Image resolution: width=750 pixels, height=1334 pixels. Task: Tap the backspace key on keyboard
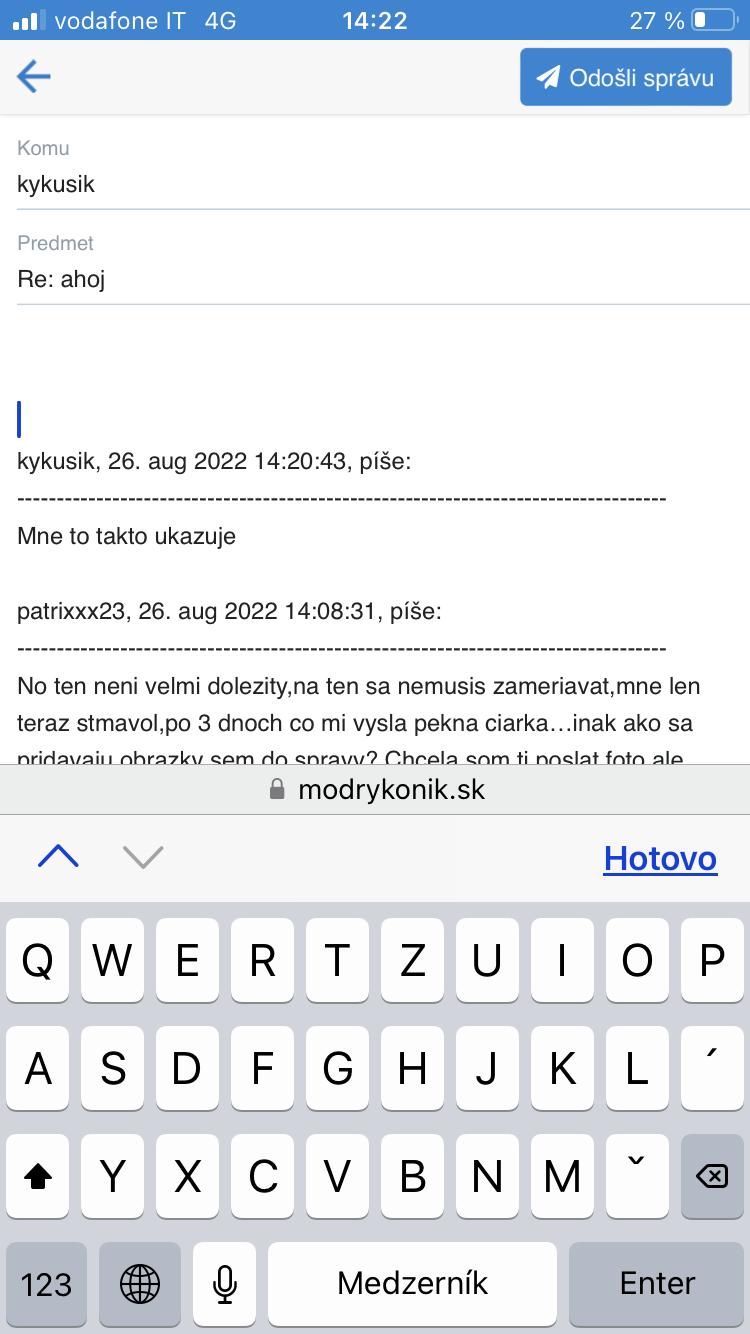click(711, 1177)
